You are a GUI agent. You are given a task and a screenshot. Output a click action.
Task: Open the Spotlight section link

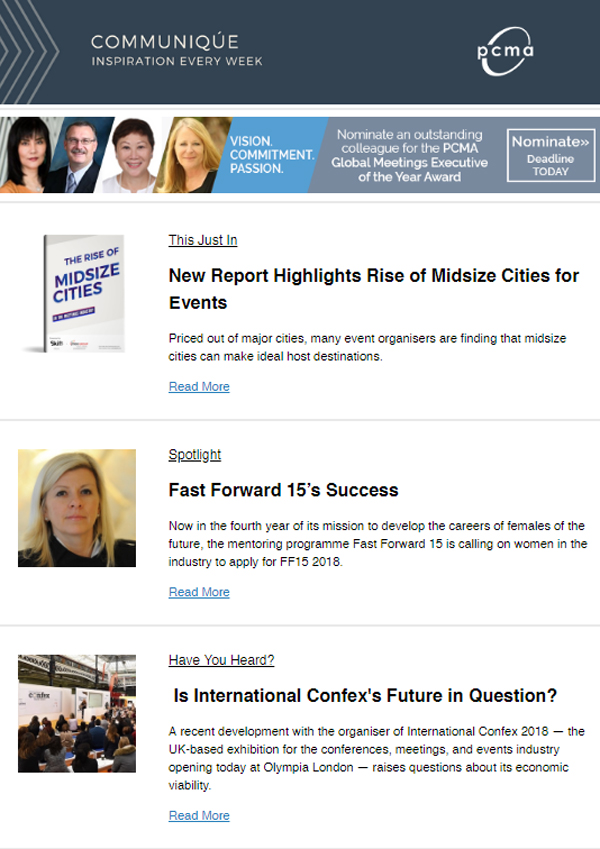[195, 455]
